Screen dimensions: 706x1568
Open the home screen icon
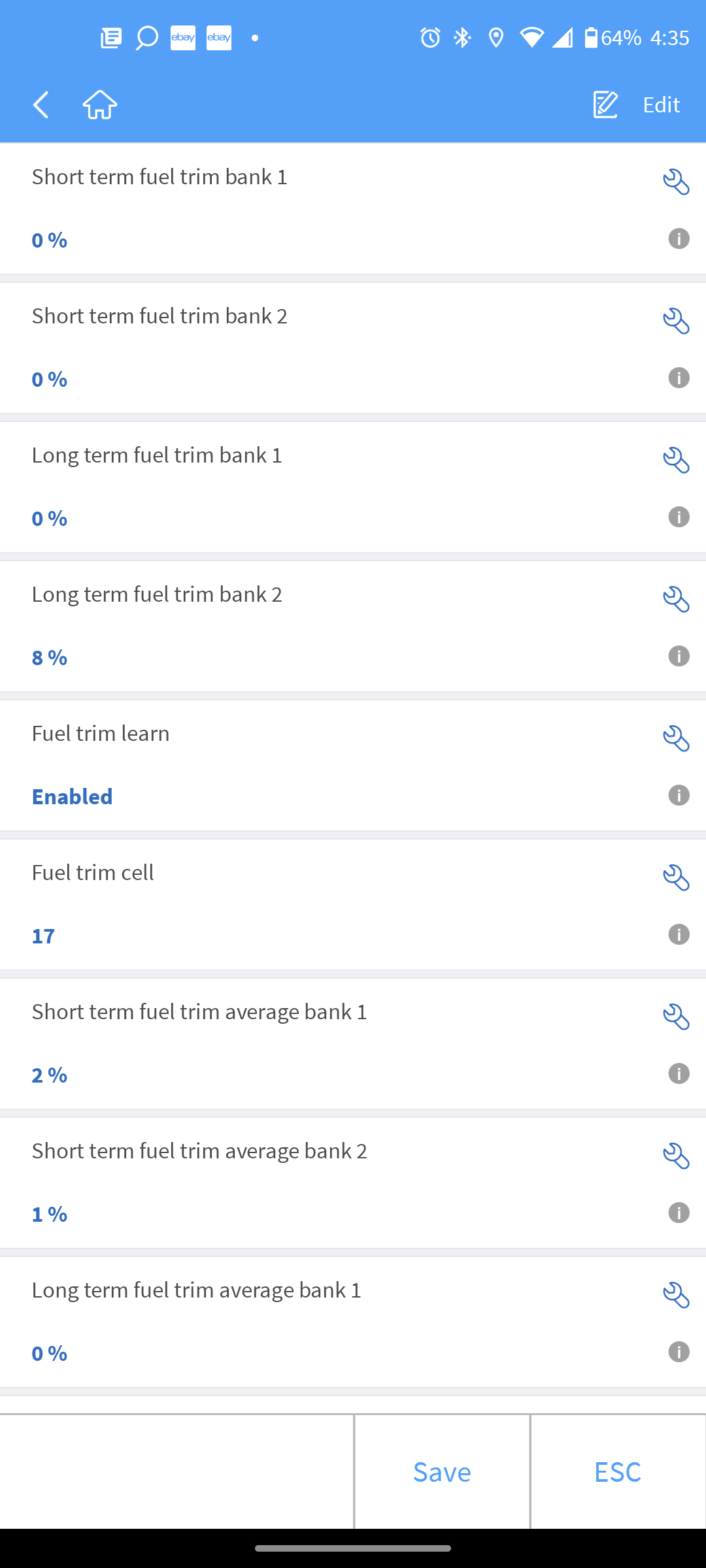(100, 105)
